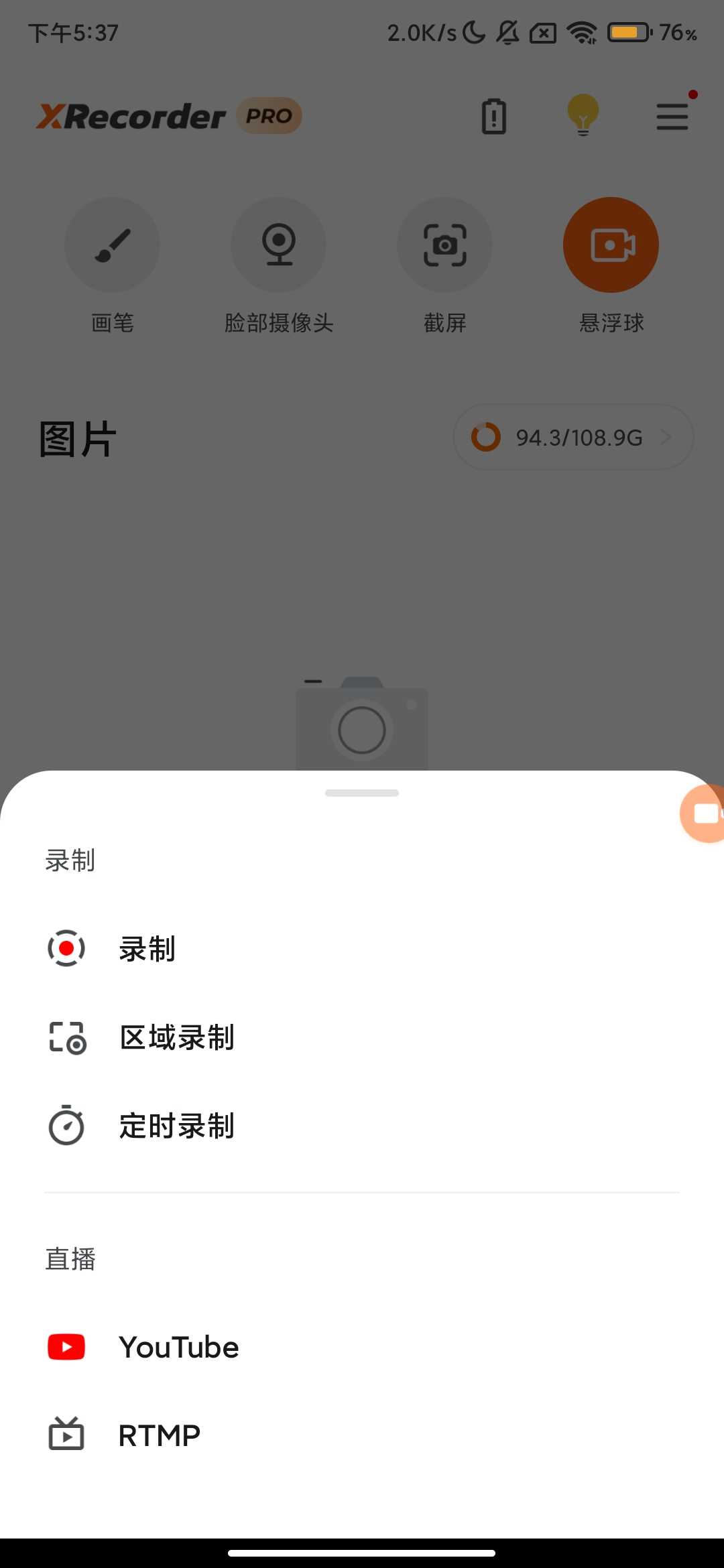This screenshot has width=724, height=1568.
Task: Start a YouTube live stream
Action: (178, 1347)
